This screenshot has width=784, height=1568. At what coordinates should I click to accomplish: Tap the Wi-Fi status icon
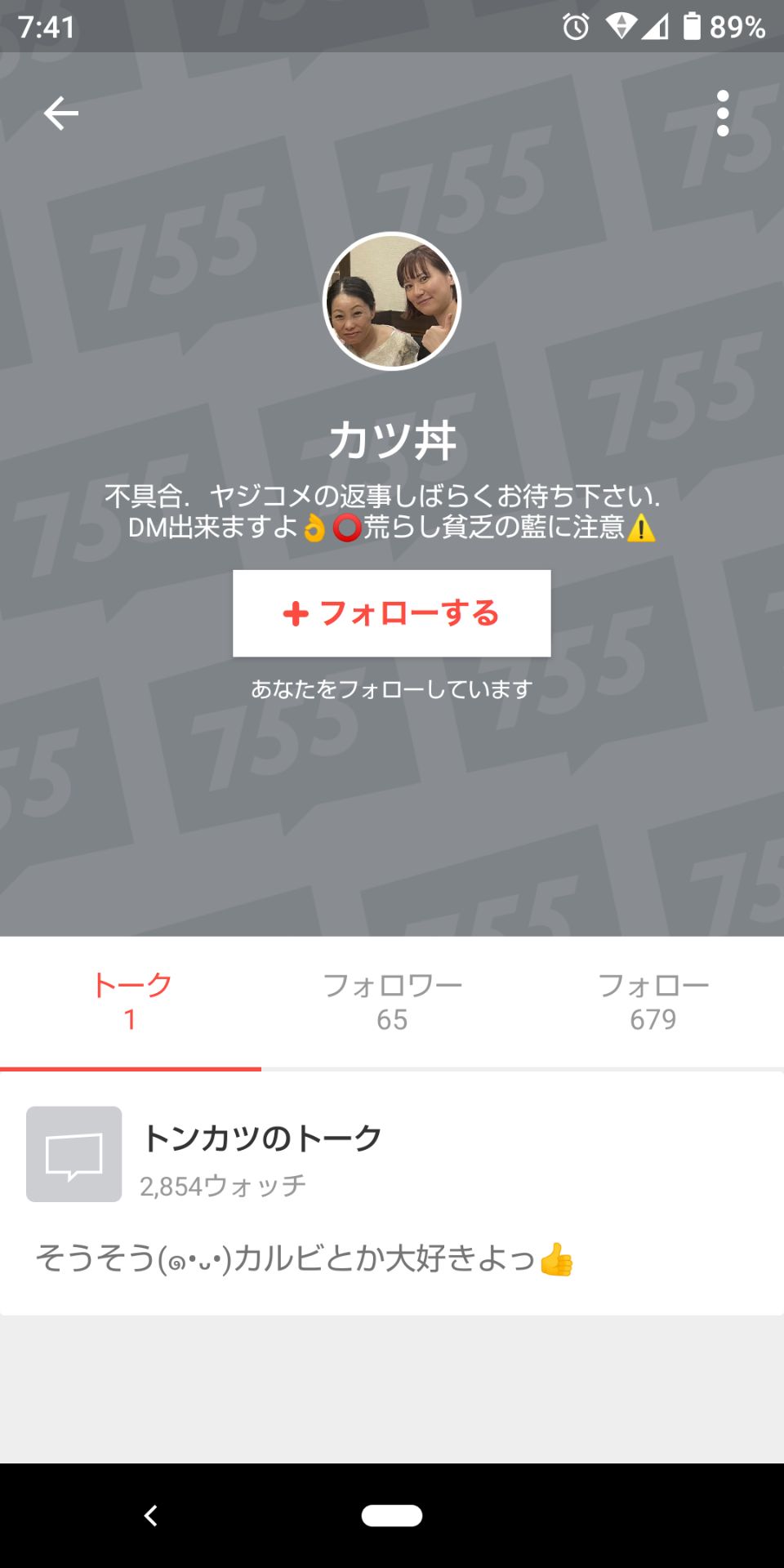[623, 27]
